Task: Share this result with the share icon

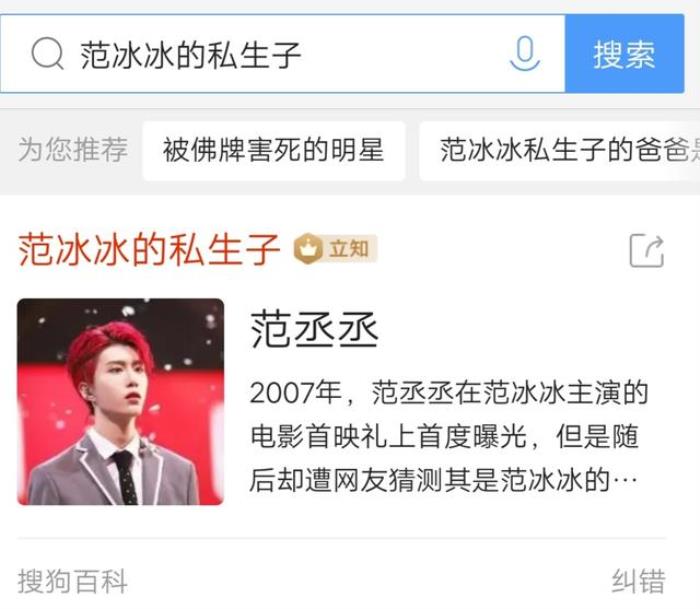Action: coord(646,250)
